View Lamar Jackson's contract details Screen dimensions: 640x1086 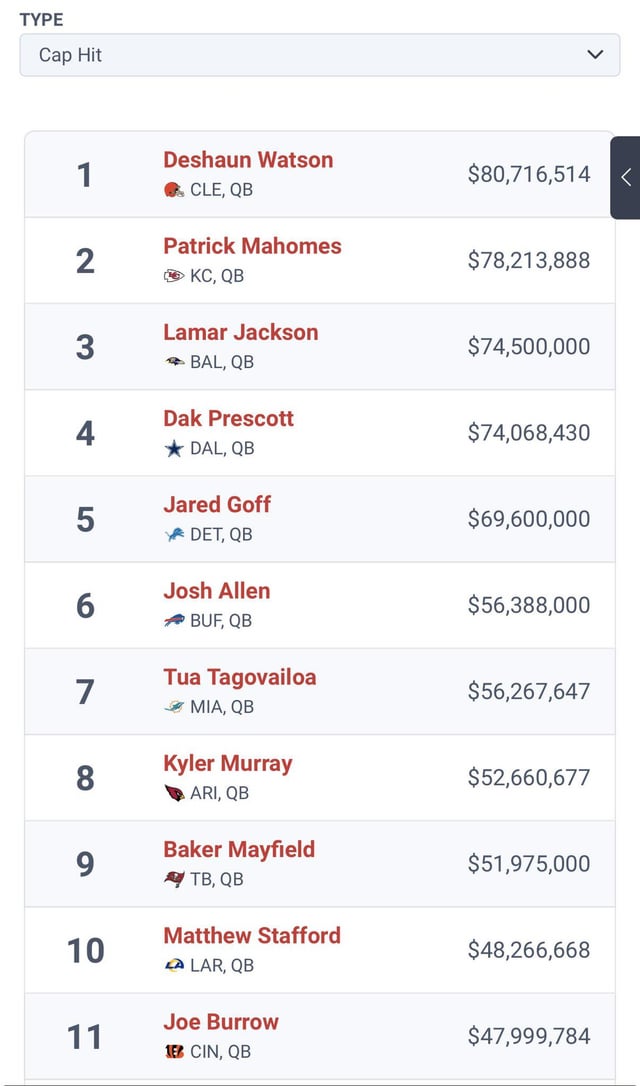[240, 332]
